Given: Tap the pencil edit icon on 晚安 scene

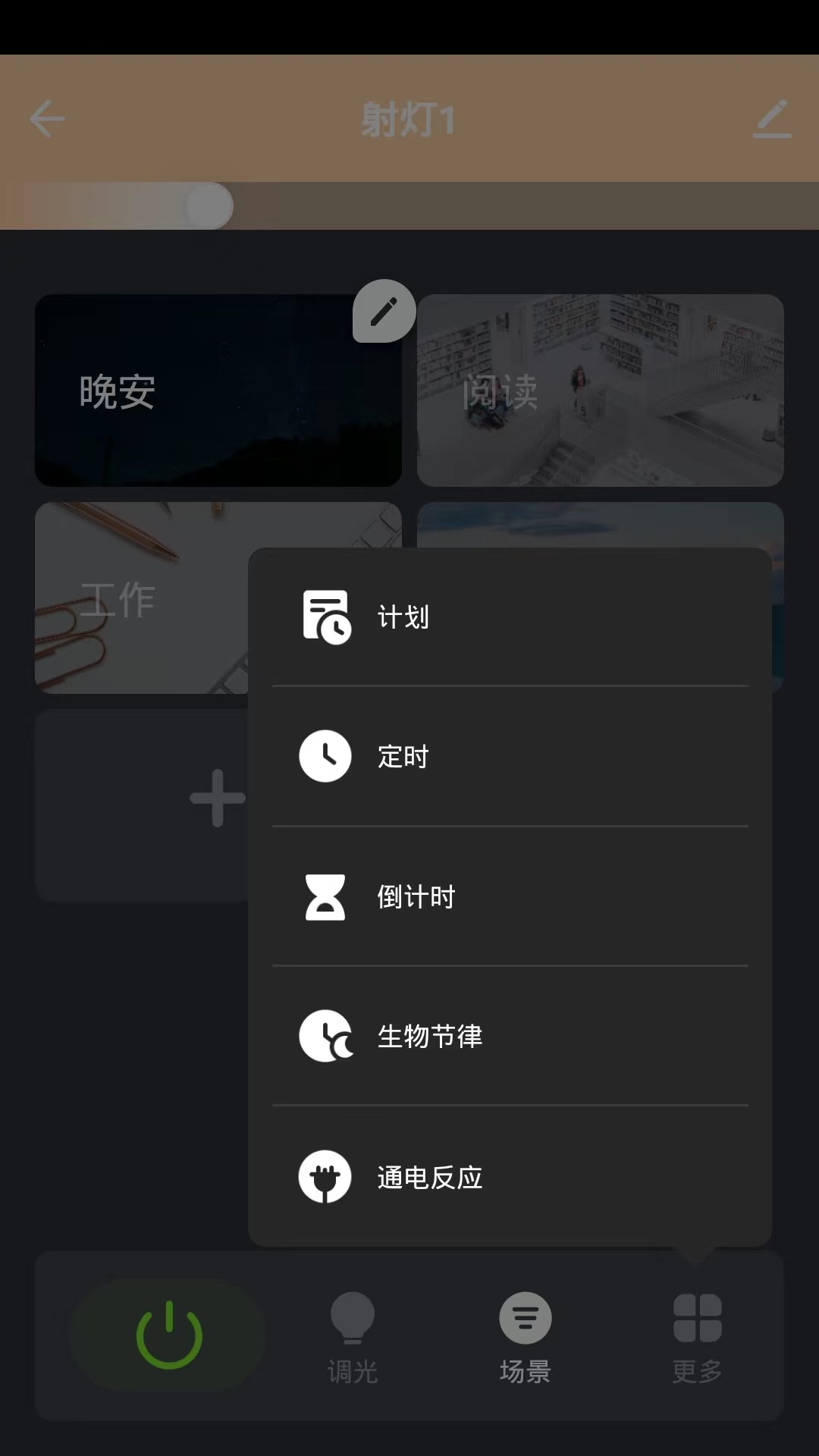Looking at the screenshot, I should 384,311.
